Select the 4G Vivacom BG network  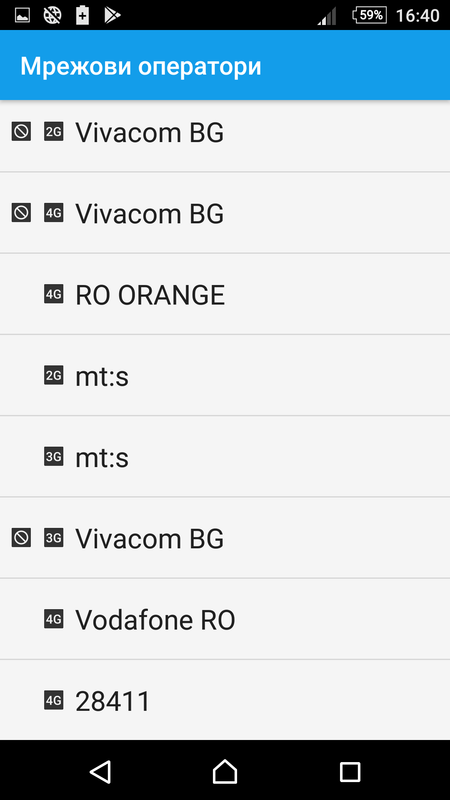pos(225,213)
